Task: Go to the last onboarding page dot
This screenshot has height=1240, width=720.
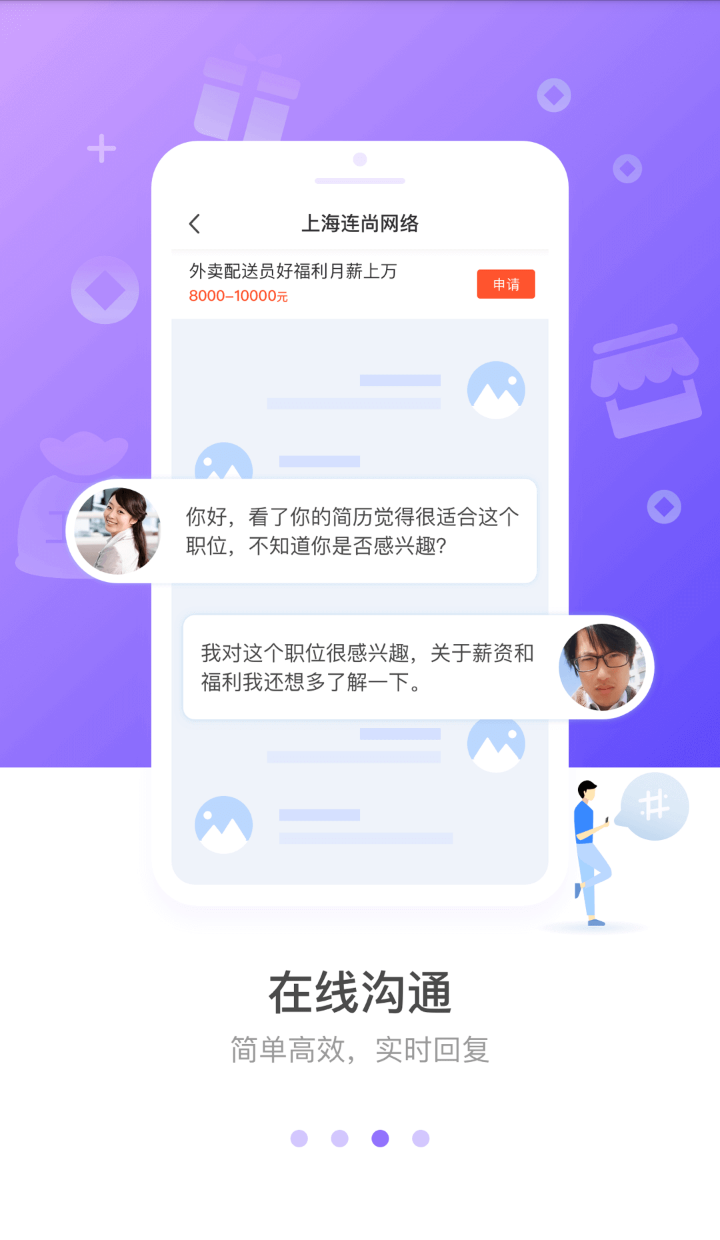Action: pos(421,1138)
